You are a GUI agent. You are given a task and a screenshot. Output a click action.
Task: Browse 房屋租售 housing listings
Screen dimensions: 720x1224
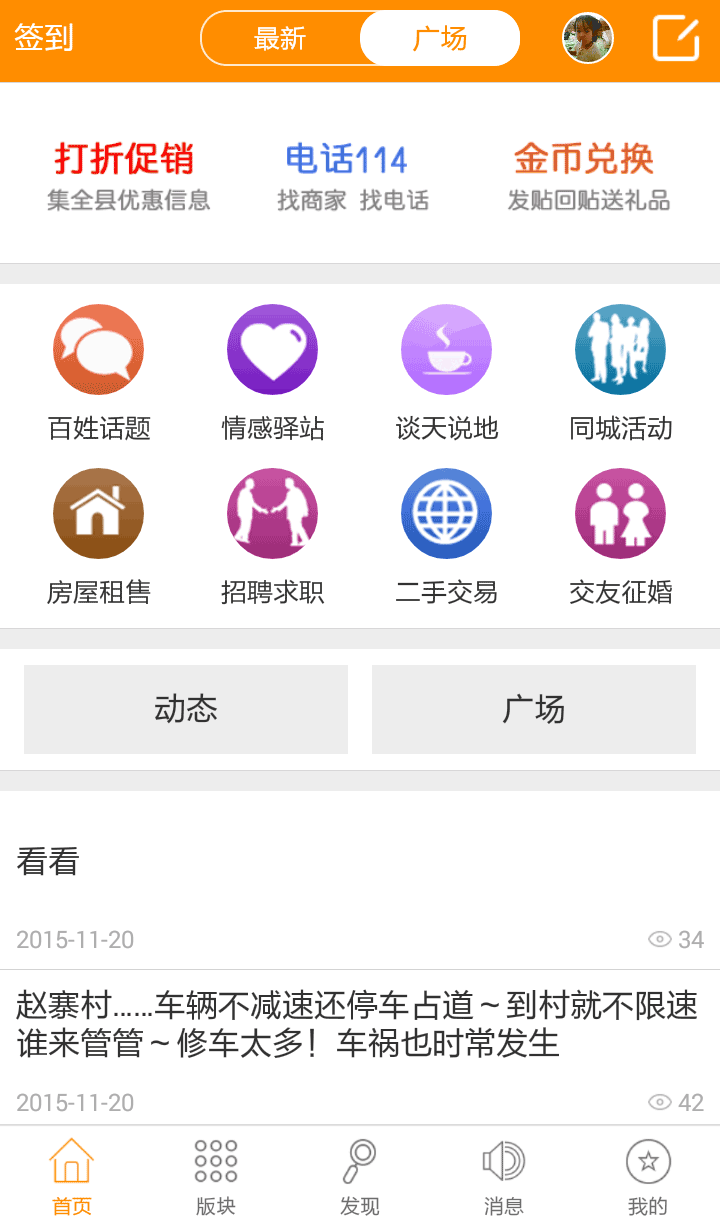point(99,535)
